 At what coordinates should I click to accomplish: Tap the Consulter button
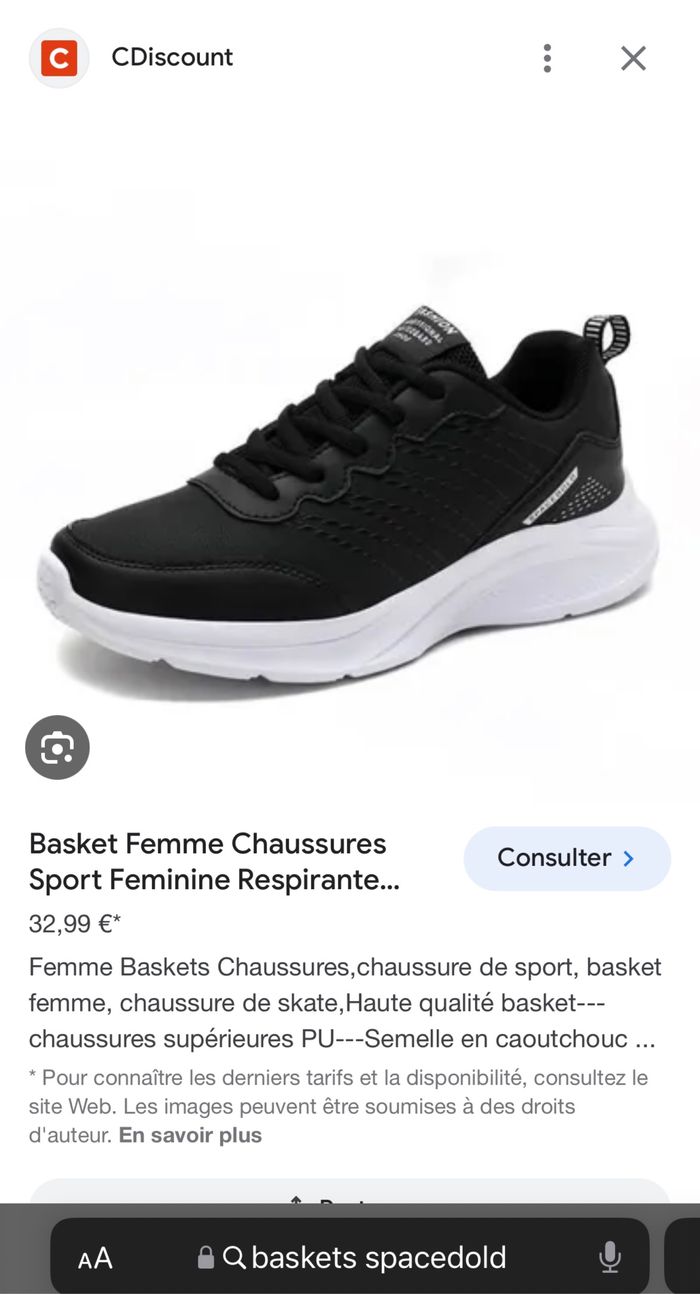click(x=566, y=858)
